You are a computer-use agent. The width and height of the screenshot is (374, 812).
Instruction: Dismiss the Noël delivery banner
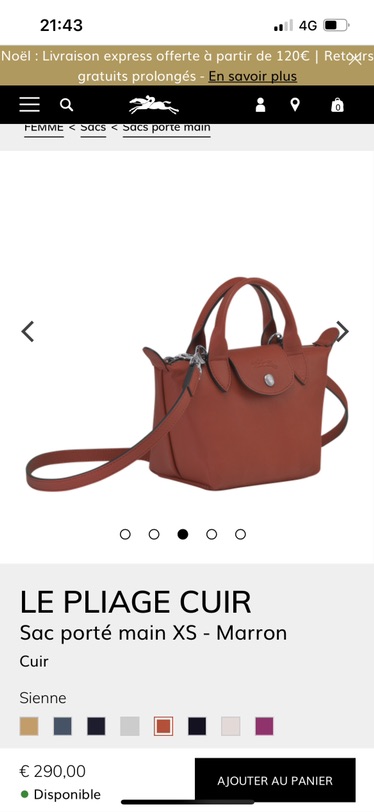point(355,60)
